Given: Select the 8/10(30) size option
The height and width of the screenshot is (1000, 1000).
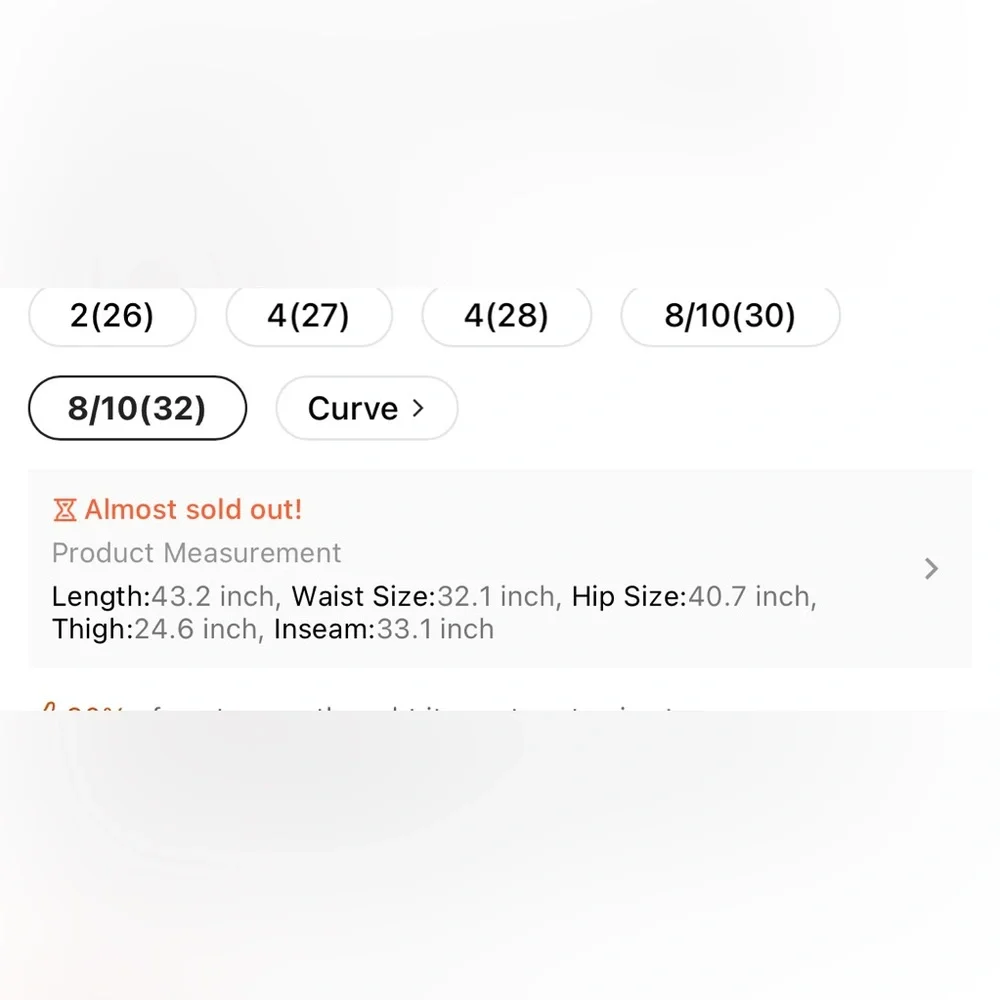Looking at the screenshot, I should pos(730,316).
